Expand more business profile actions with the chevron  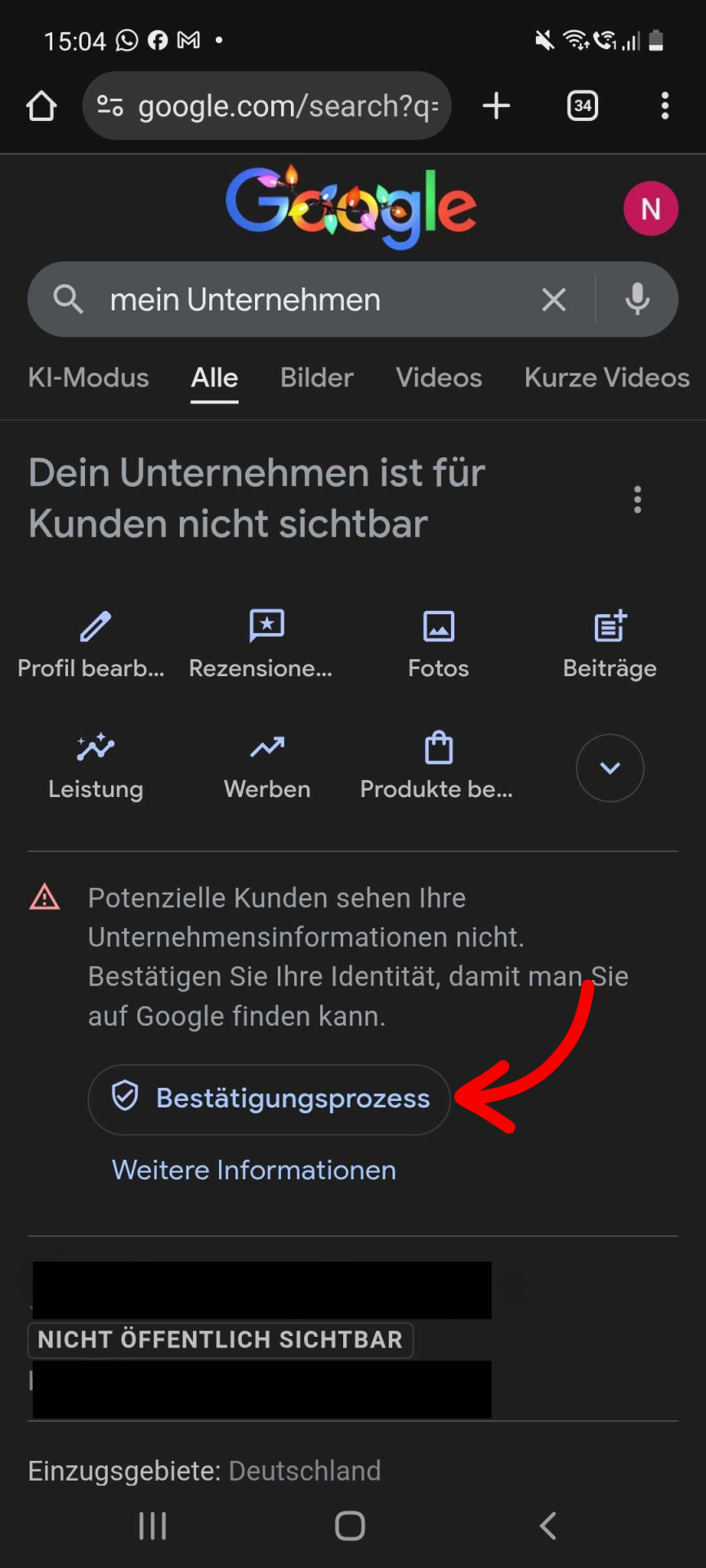tap(610, 768)
